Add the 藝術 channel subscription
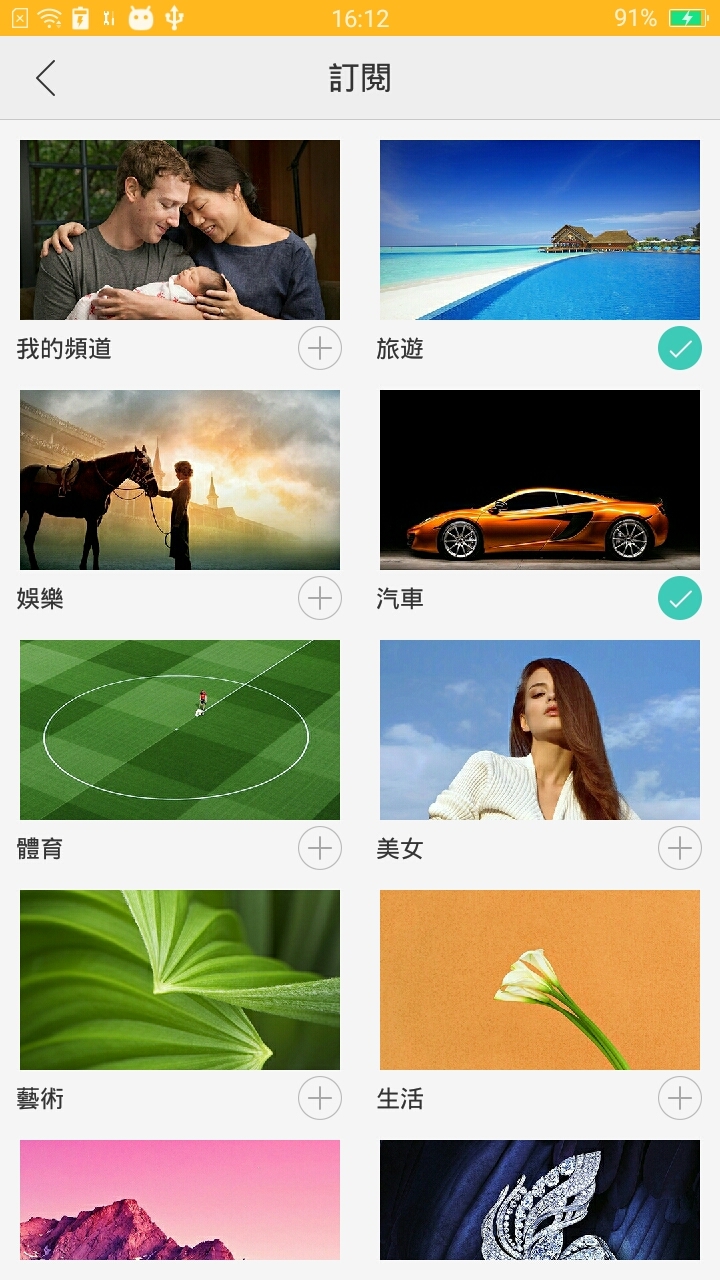This screenshot has width=720, height=1280. [x=320, y=1098]
